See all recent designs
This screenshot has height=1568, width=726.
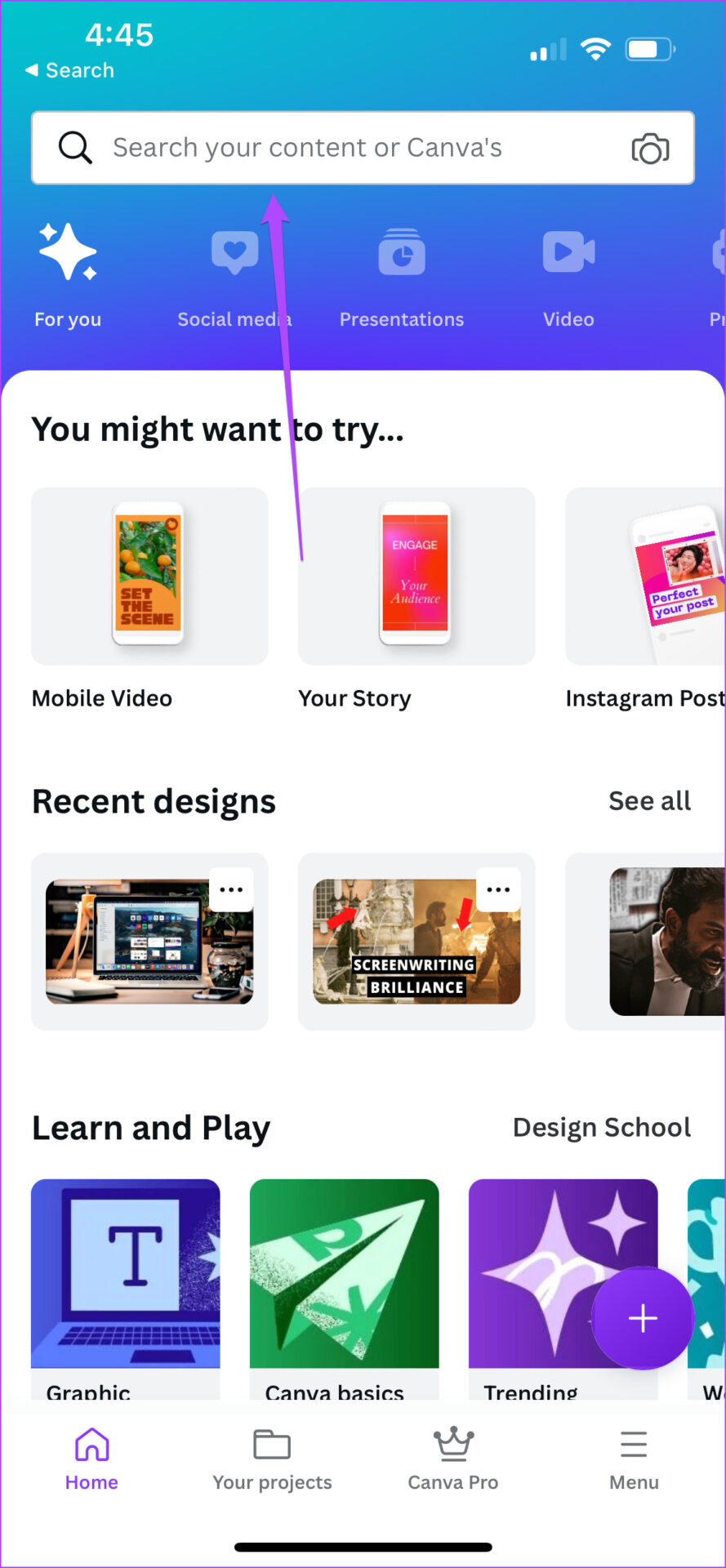click(x=649, y=801)
